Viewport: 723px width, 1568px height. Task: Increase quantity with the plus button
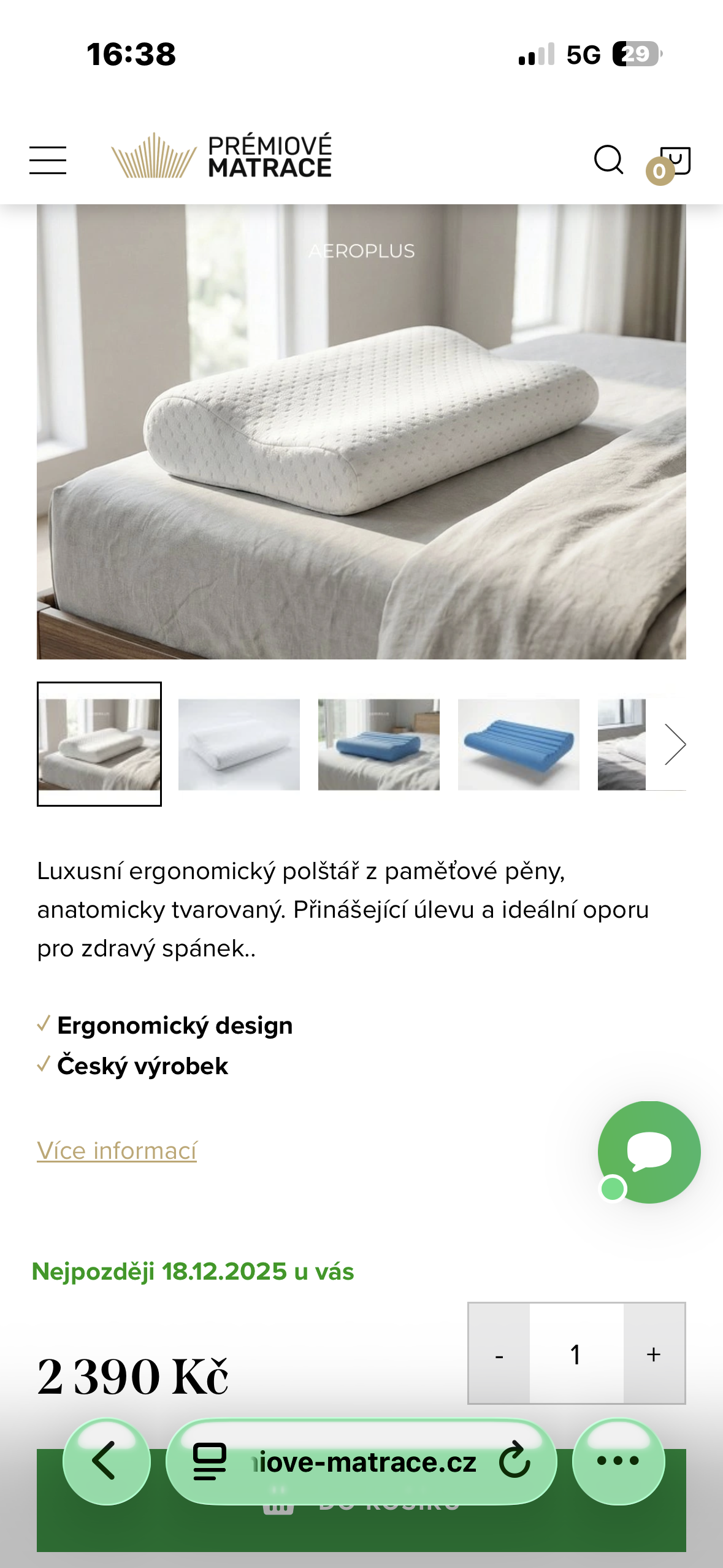click(654, 1354)
